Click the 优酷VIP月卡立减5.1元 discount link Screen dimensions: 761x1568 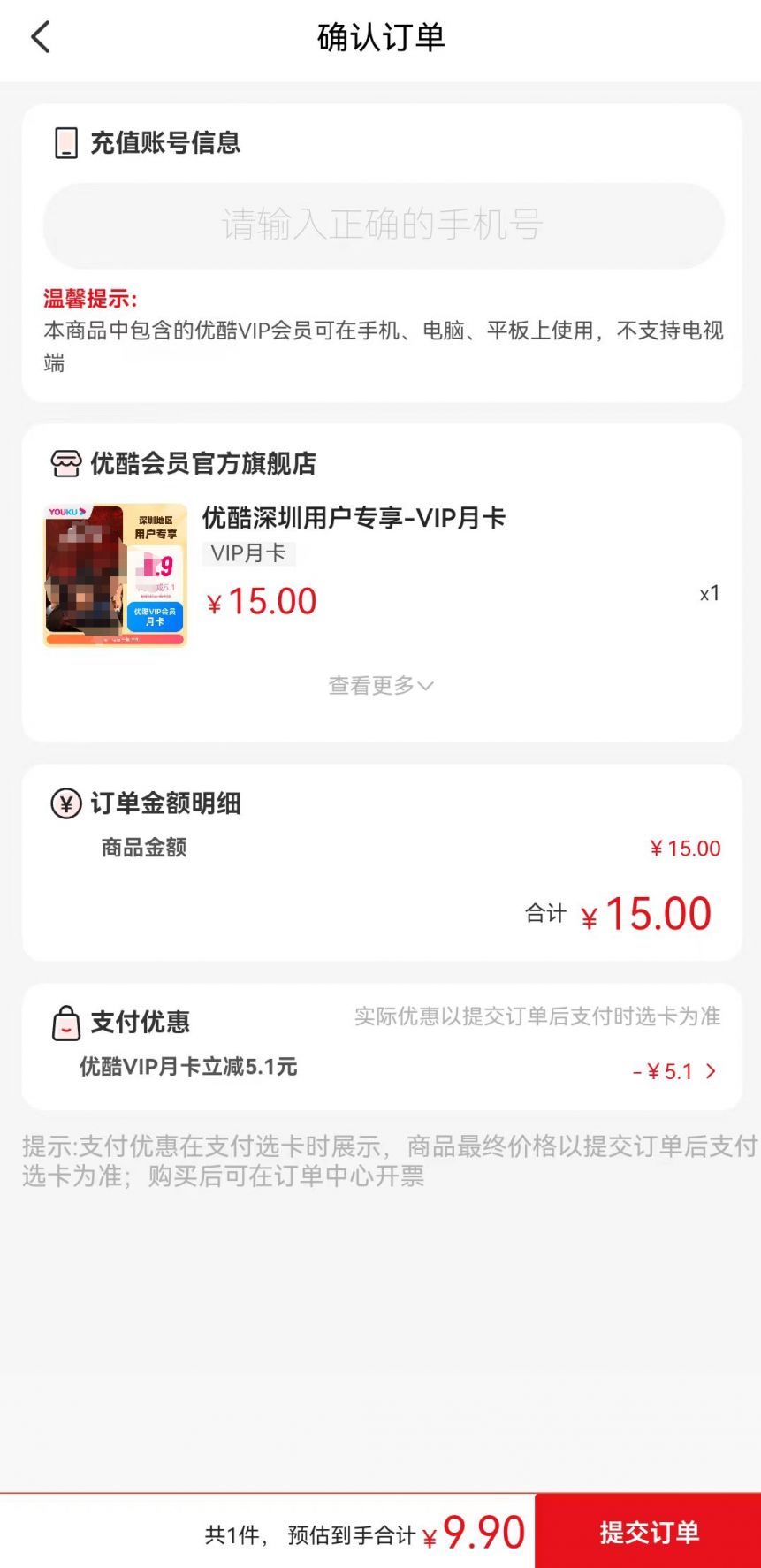(187, 1068)
